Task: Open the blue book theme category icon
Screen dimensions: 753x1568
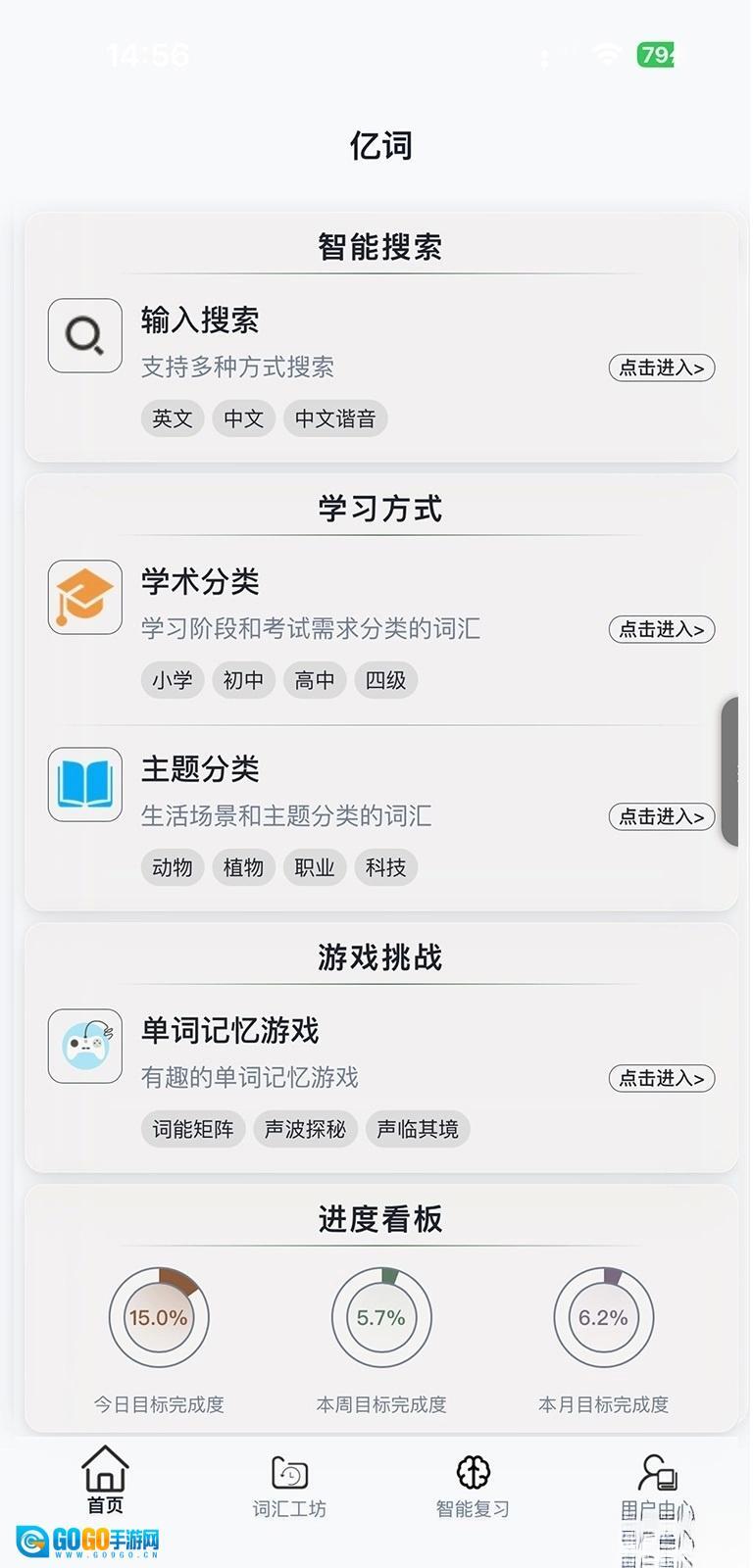Action: coord(84,785)
